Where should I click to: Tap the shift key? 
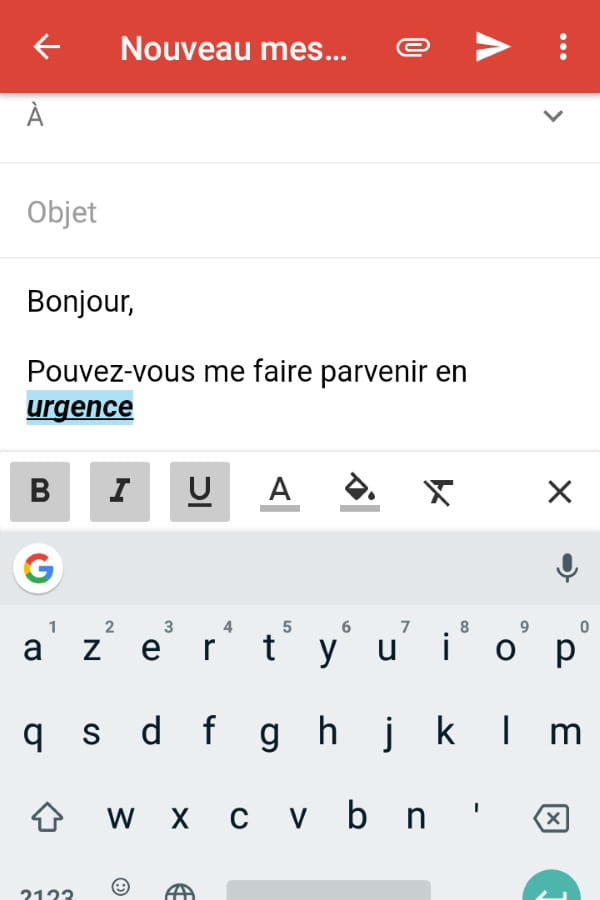[x=47, y=819]
